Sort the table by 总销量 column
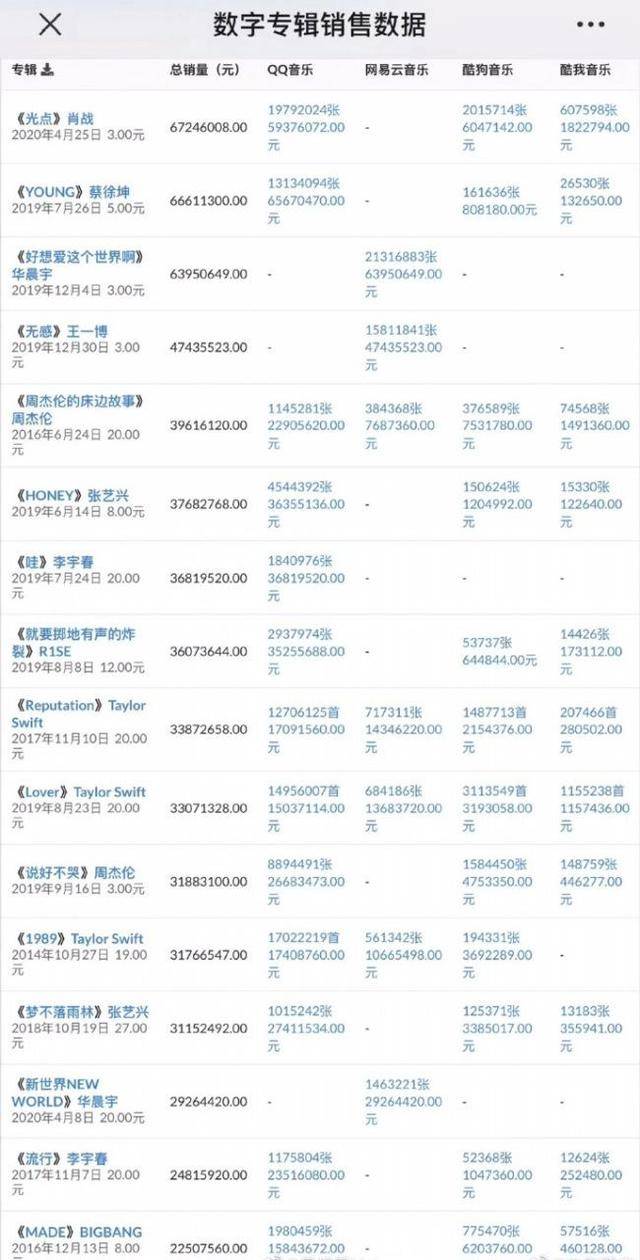Image resolution: width=640 pixels, height=1260 pixels. click(x=205, y=70)
